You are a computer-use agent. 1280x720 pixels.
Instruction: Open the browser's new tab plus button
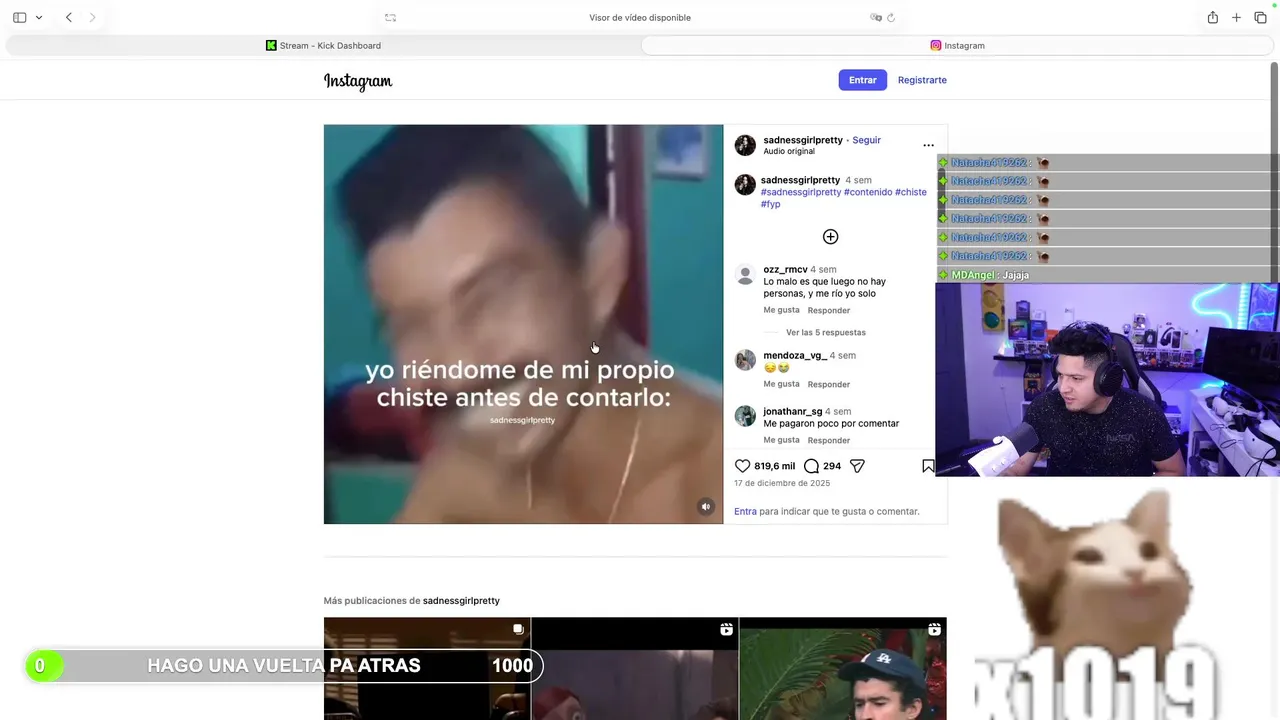tap(1236, 17)
